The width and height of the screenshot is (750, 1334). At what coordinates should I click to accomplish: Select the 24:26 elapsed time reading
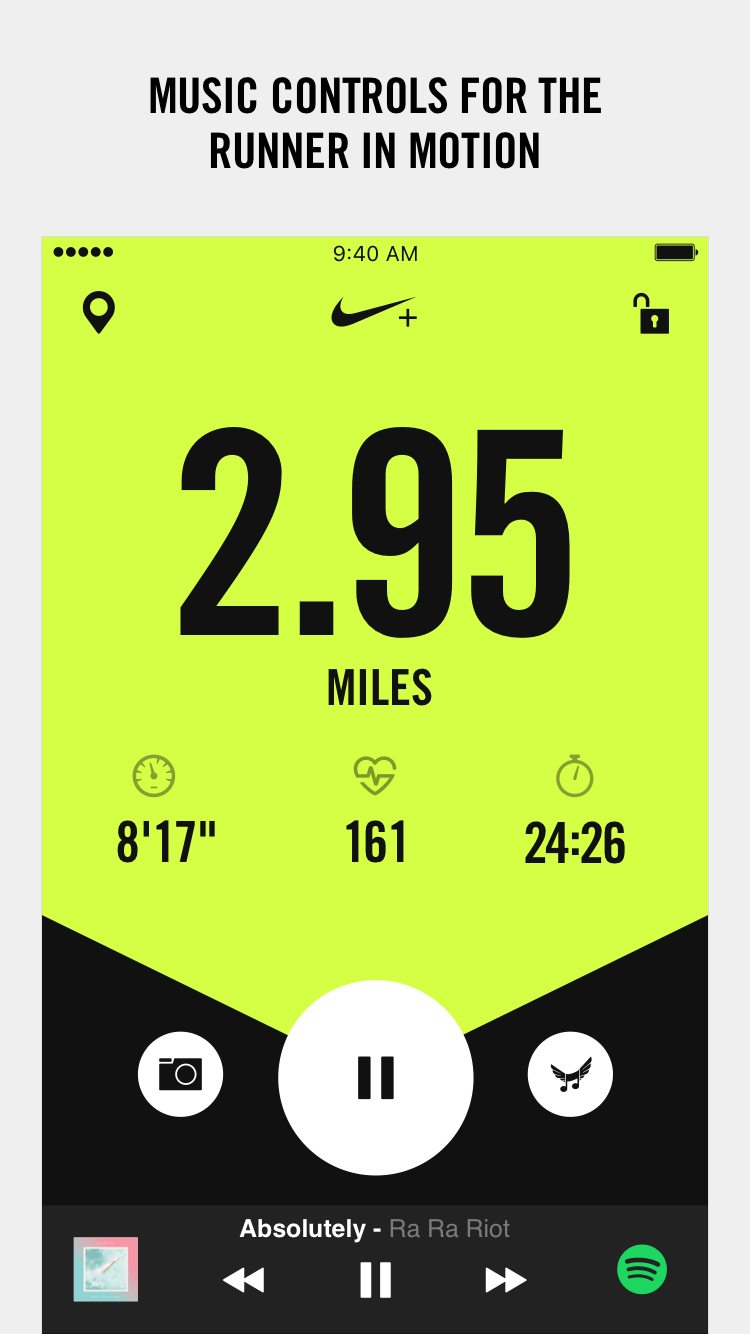click(574, 842)
